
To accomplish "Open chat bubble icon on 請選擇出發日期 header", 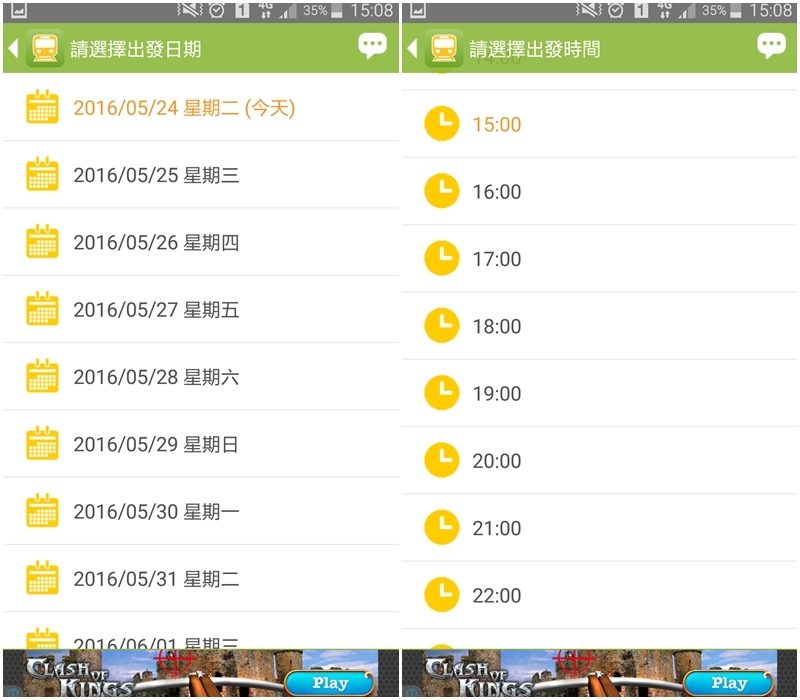I will pyautogui.click(x=372, y=46).
